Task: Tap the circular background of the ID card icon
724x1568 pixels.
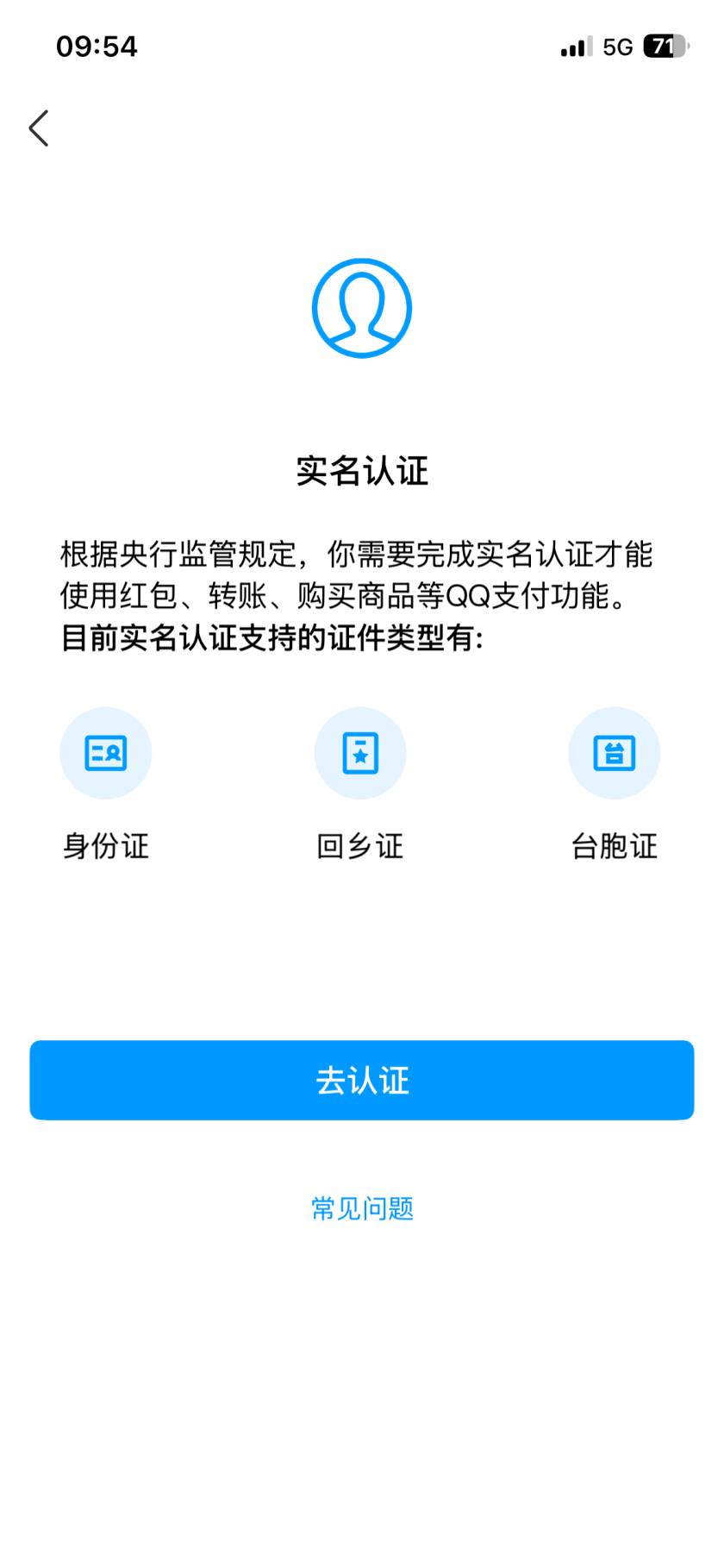Action: (x=105, y=753)
